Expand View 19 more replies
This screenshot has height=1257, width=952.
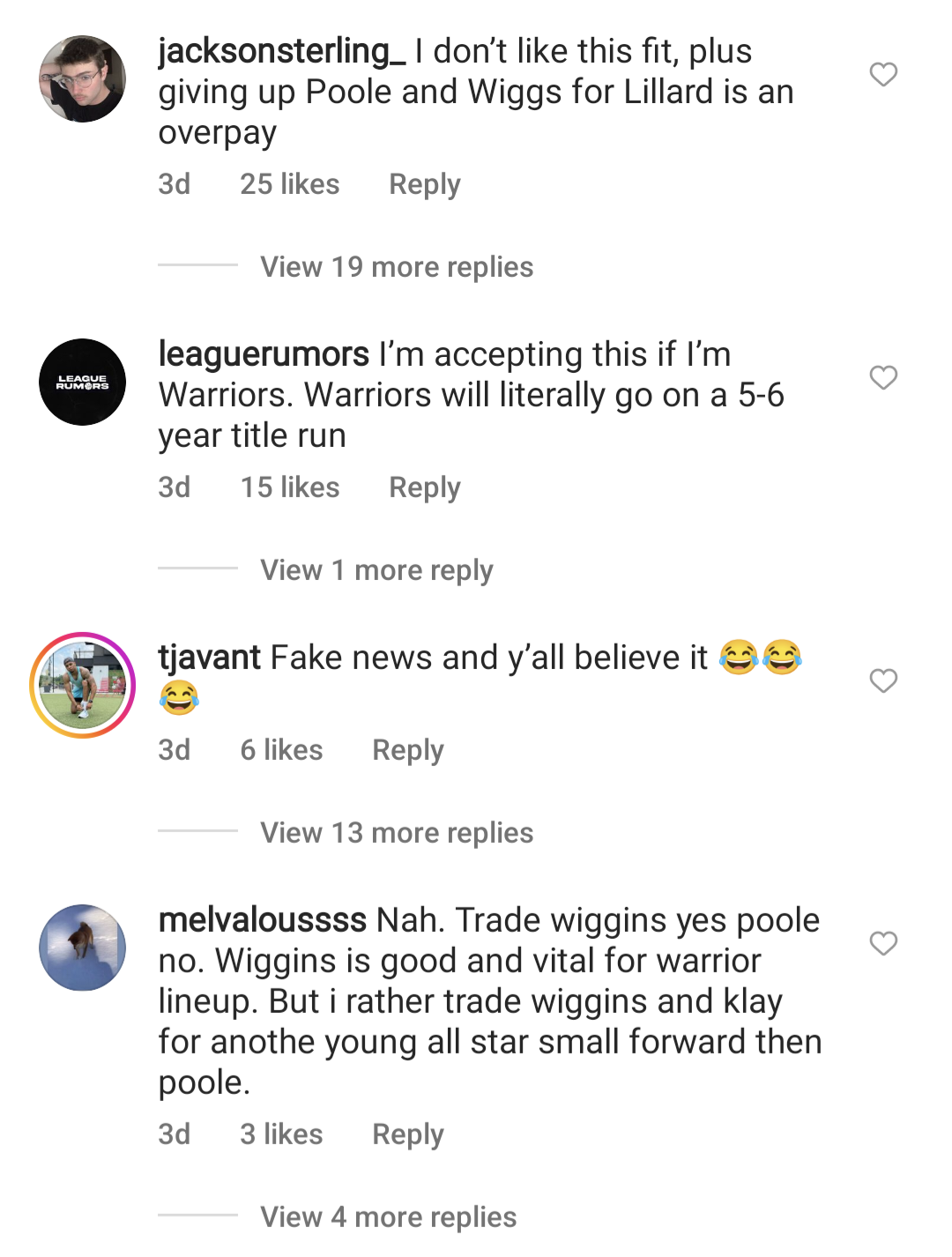tap(397, 267)
